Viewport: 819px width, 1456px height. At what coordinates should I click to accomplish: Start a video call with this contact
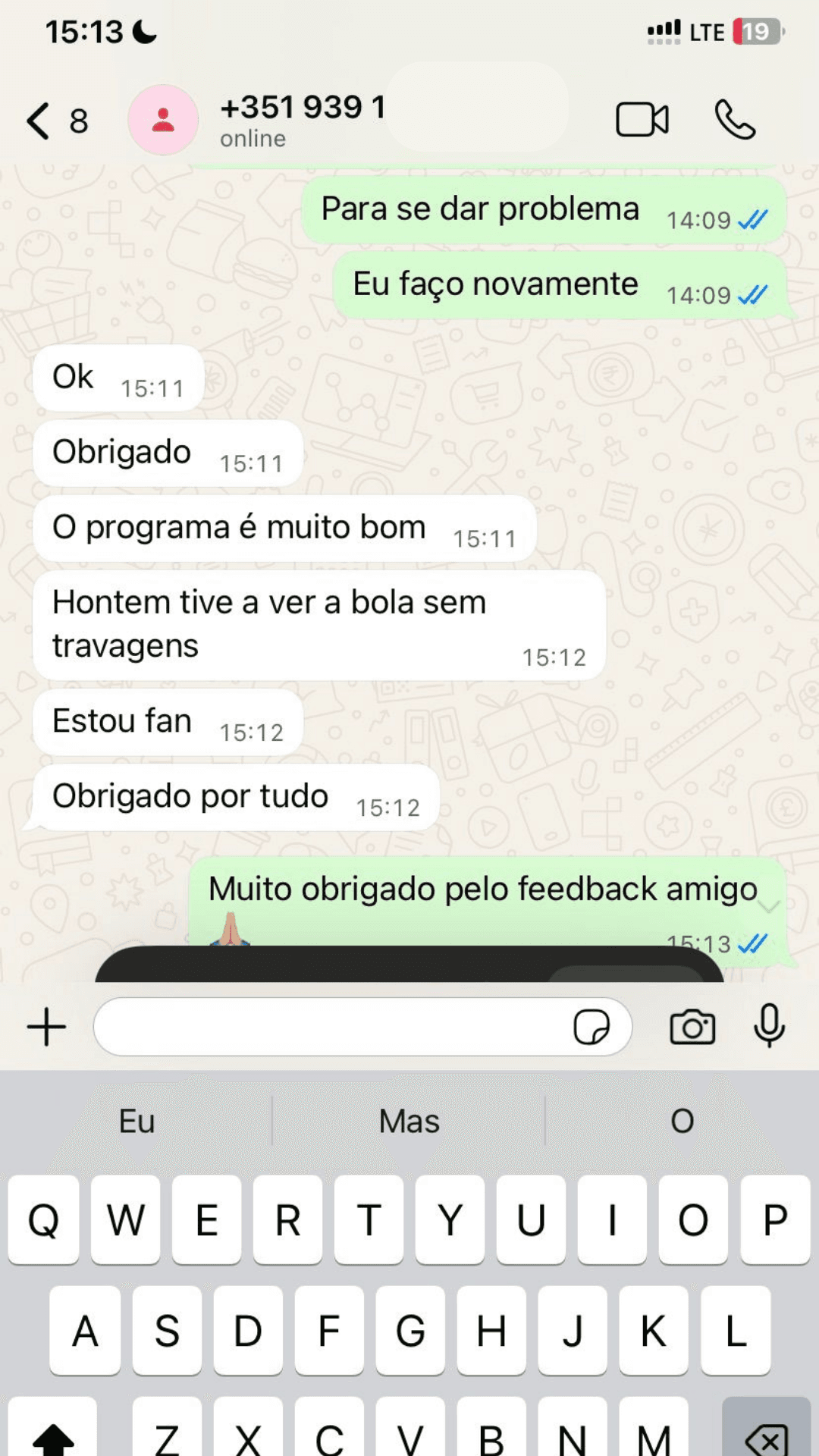tap(642, 120)
